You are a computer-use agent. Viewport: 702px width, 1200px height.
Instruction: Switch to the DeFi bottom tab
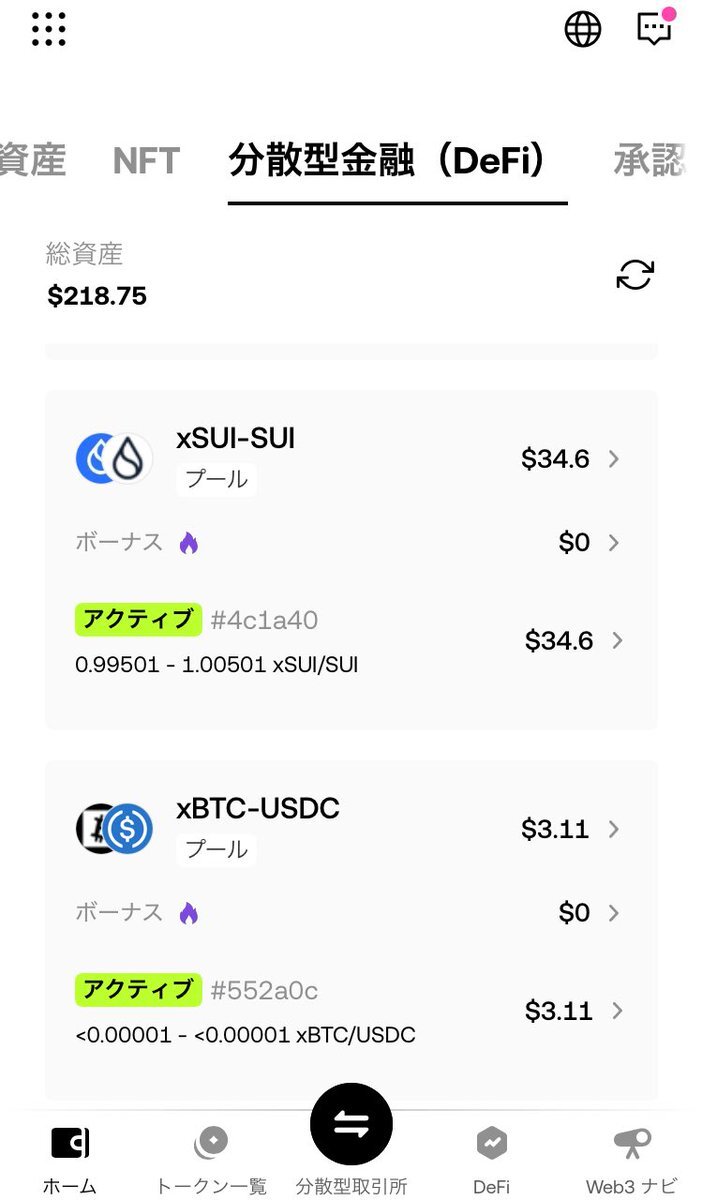click(x=492, y=1160)
